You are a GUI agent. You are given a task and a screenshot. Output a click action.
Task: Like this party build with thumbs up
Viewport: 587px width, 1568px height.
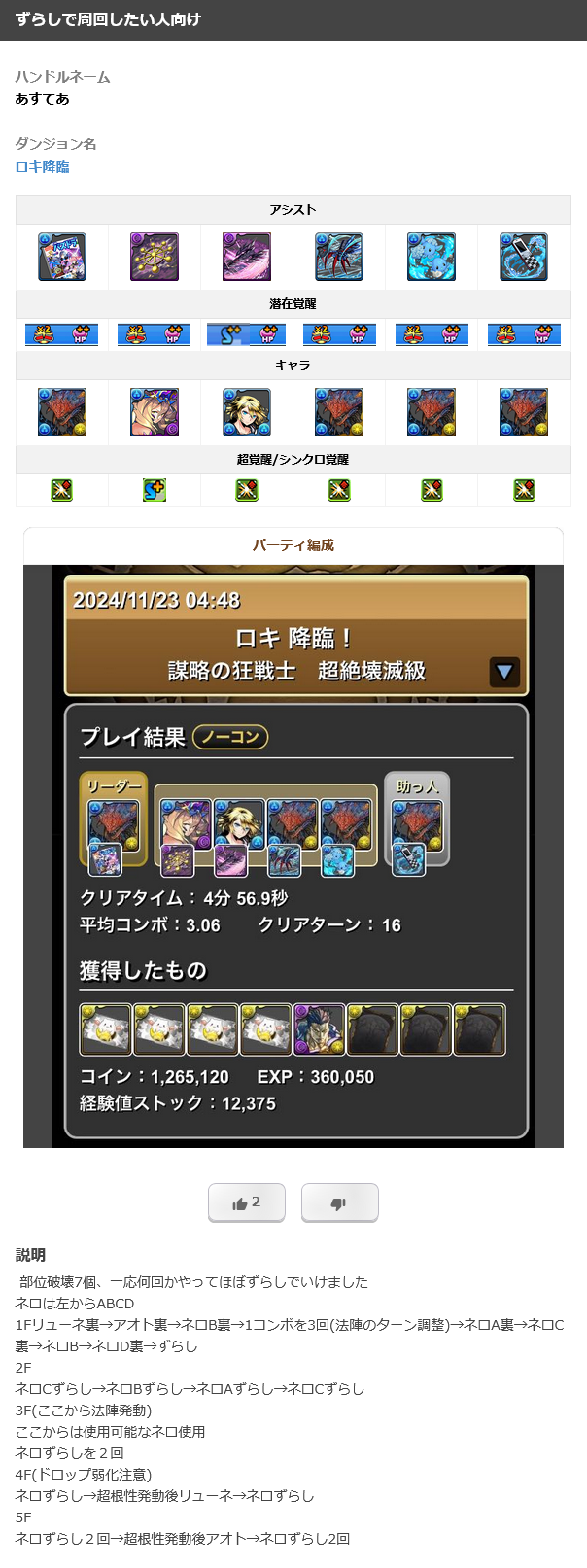click(247, 1202)
